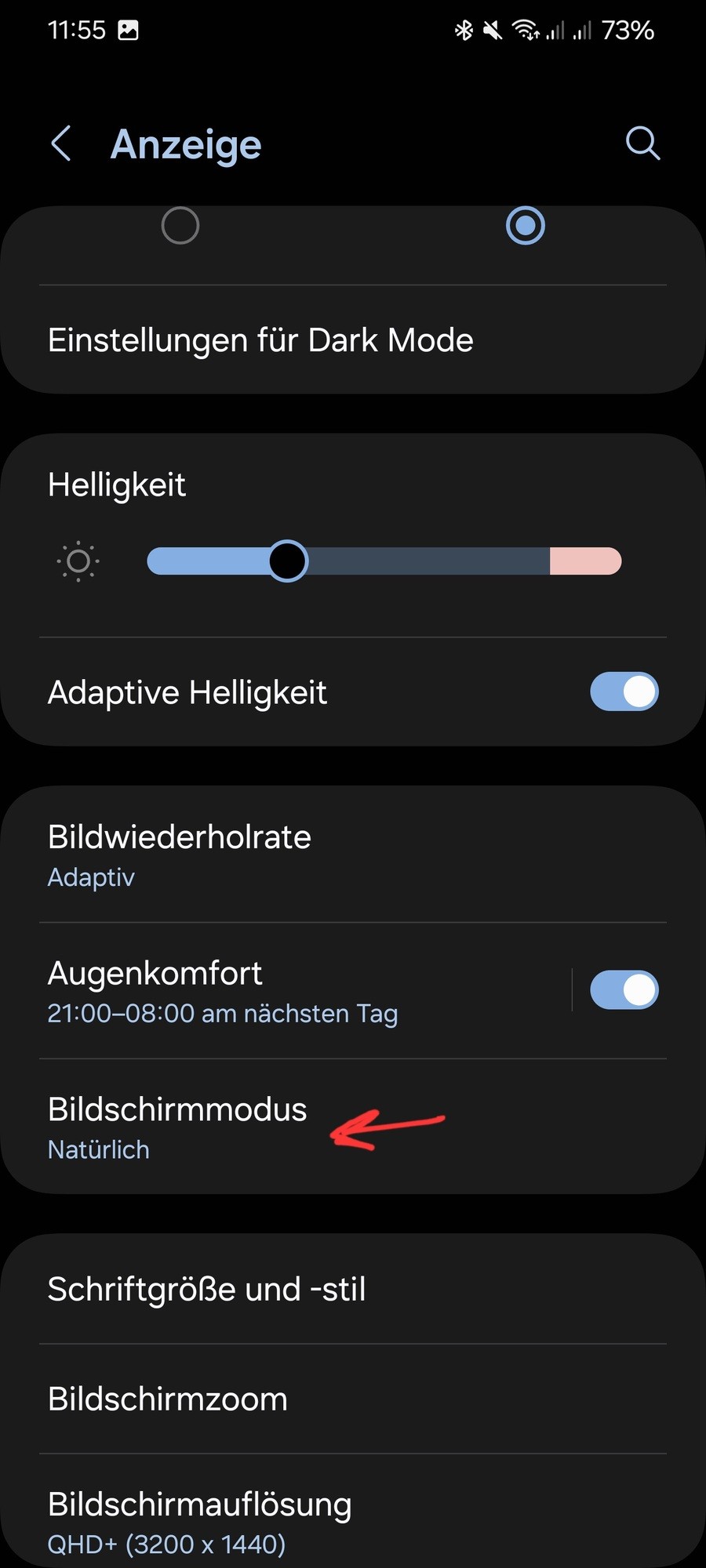706x1568 pixels.
Task: Open Bildschirmmodus
Action: (177, 1127)
